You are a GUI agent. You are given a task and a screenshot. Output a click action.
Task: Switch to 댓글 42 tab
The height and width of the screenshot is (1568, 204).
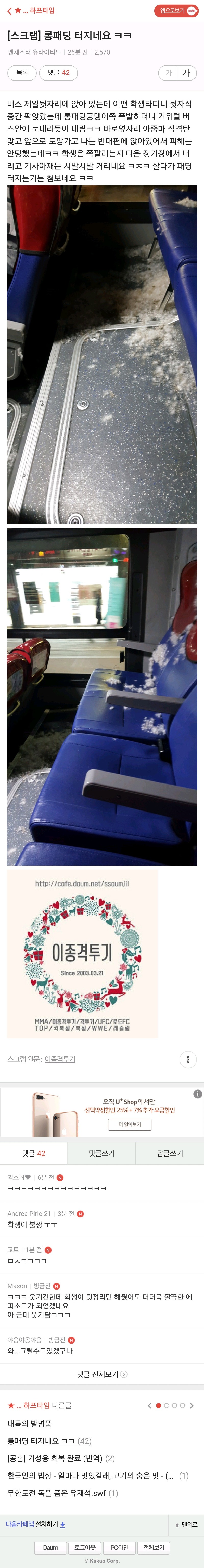pos(33,1153)
